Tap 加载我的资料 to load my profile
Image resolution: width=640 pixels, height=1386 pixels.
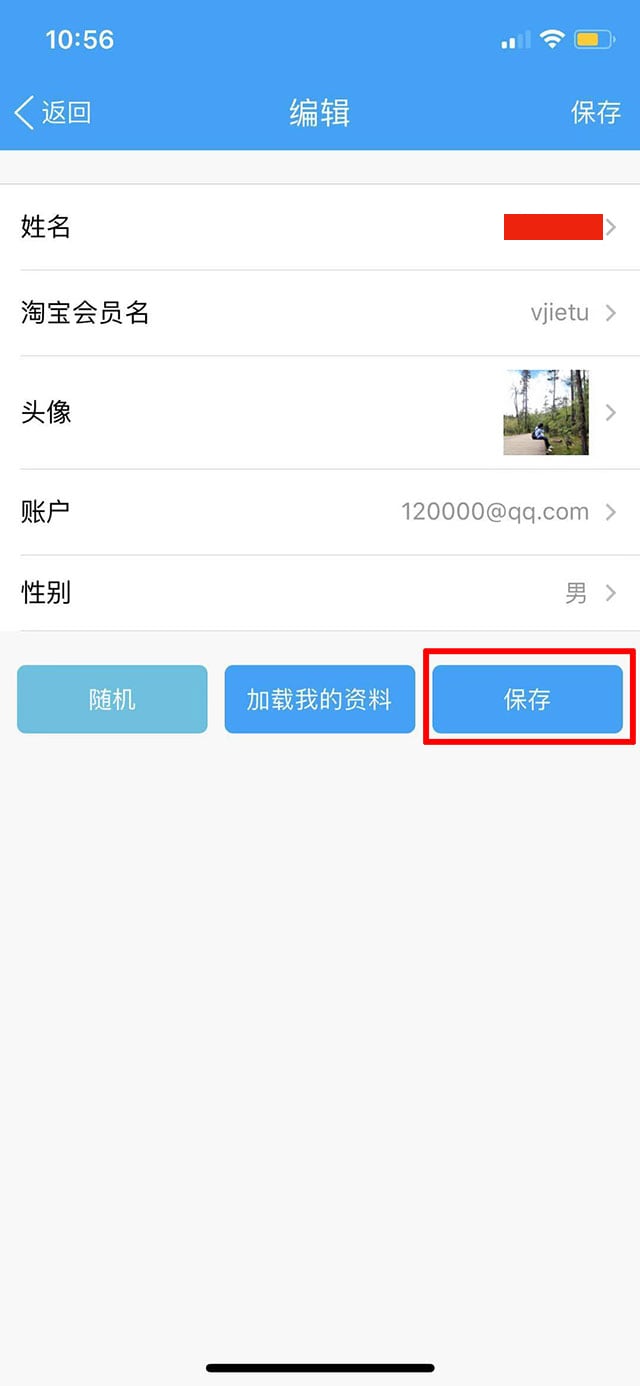click(319, 699)
